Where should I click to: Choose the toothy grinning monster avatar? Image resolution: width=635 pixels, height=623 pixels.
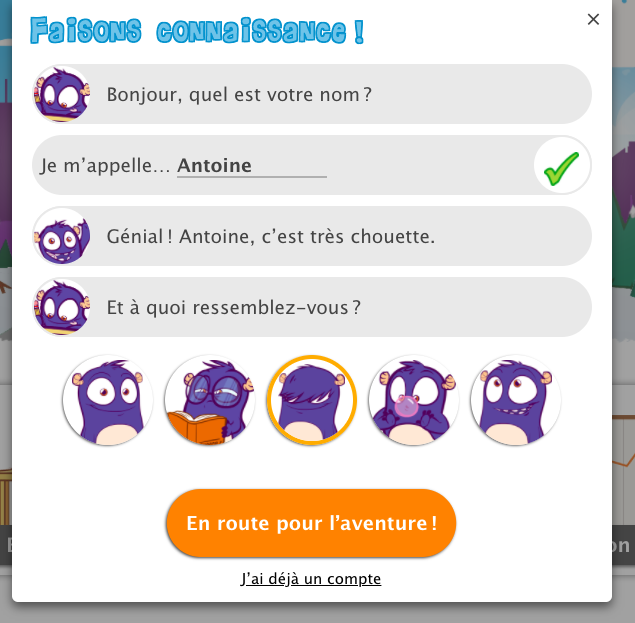516,401
